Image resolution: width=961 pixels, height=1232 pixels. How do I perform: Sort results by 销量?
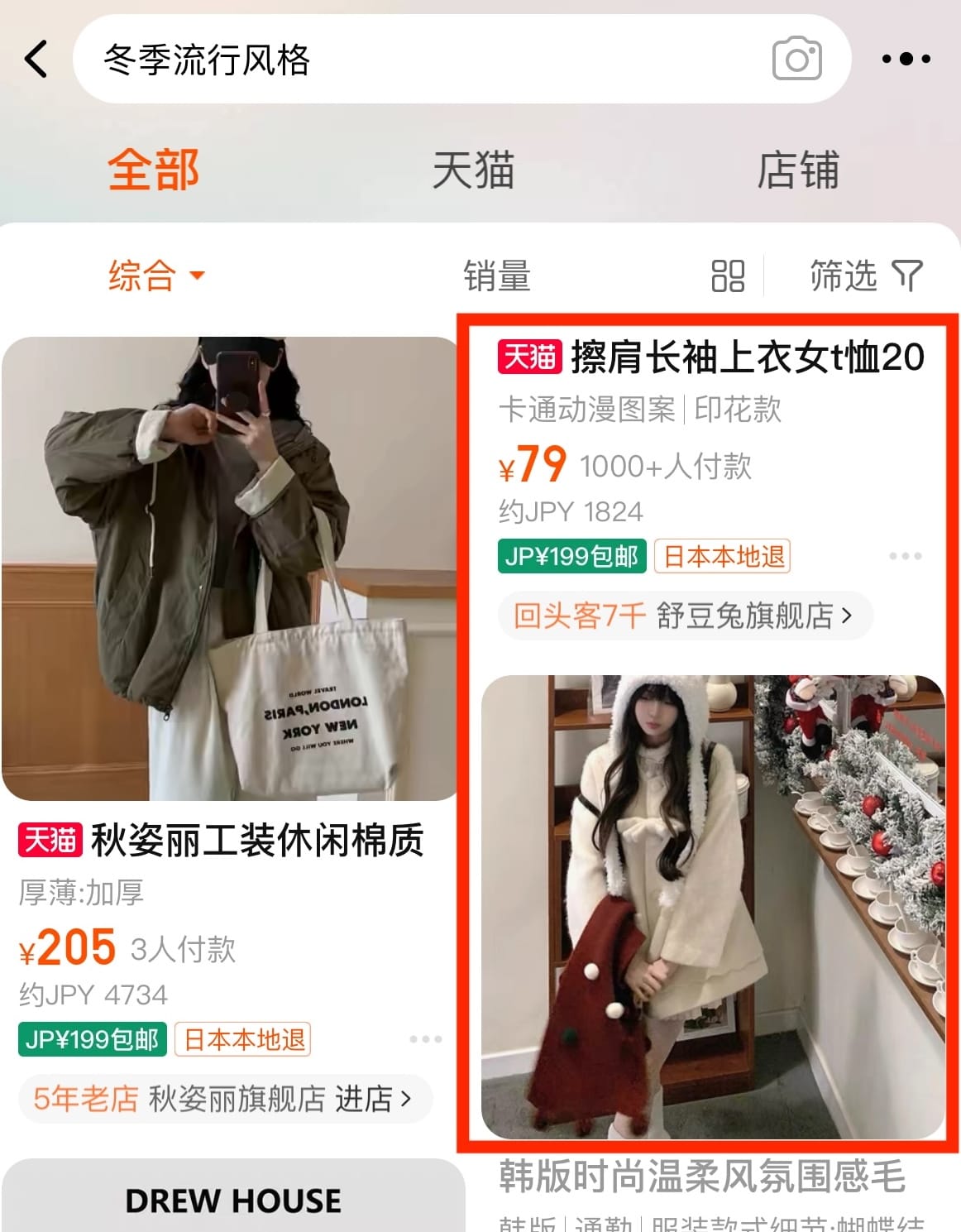tap(496, 276)
